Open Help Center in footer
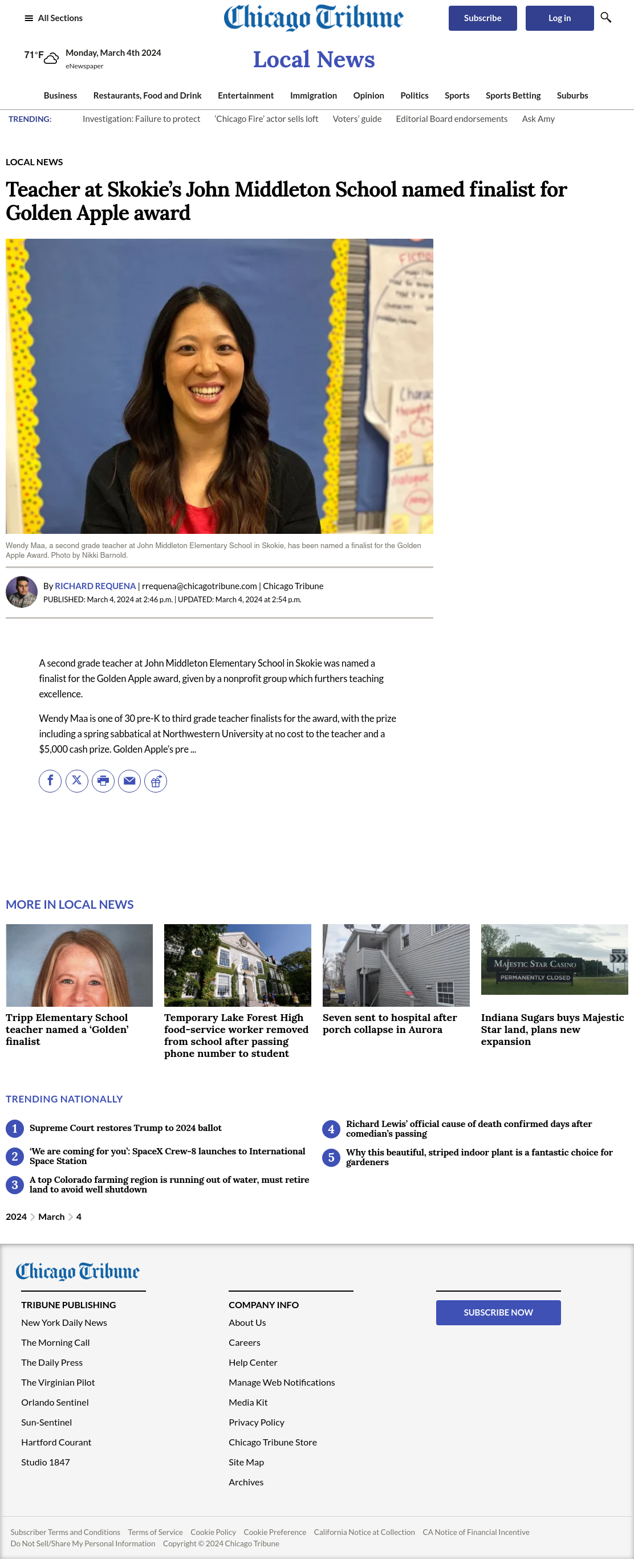The image size is (634, 1568). coord(253,1362)
